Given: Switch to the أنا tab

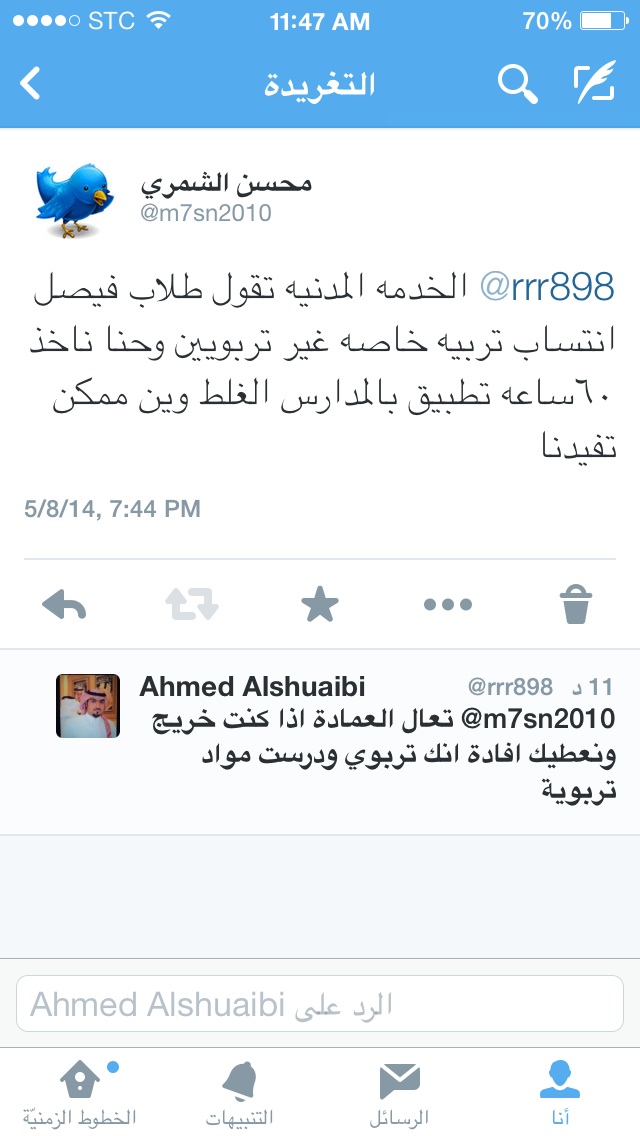Looking at the screenshot, I should (560, 1093).
